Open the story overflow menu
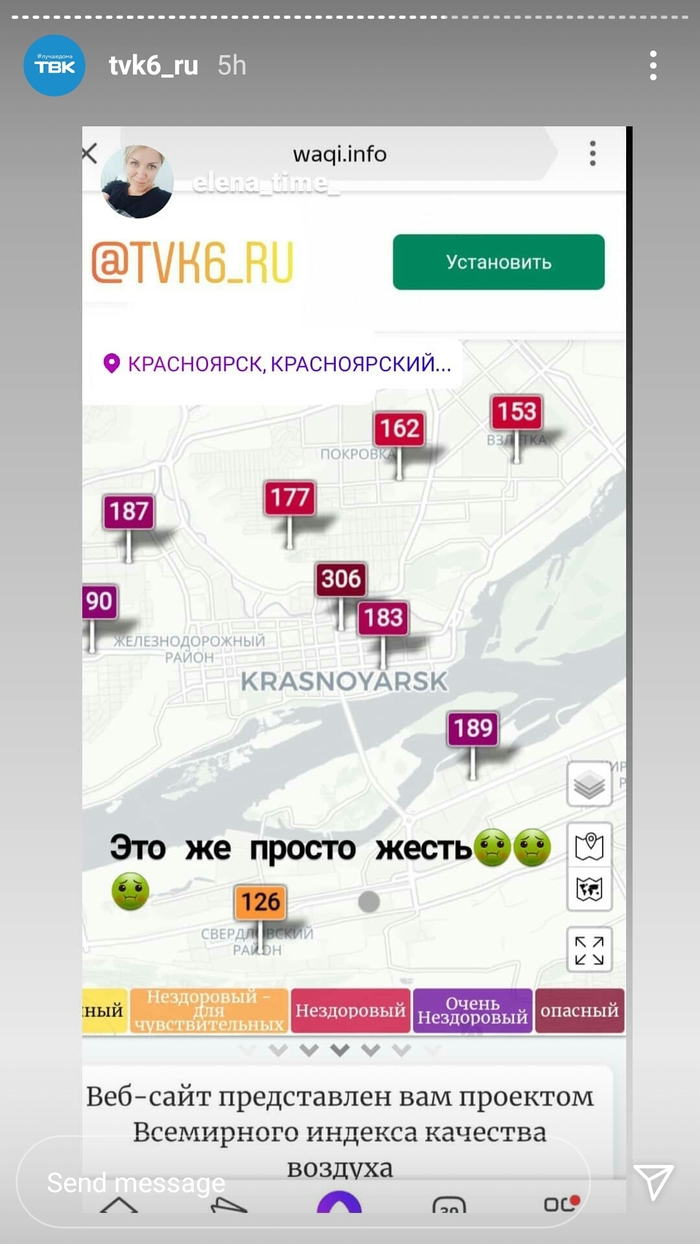700x1244 pixels. (652, 66)
